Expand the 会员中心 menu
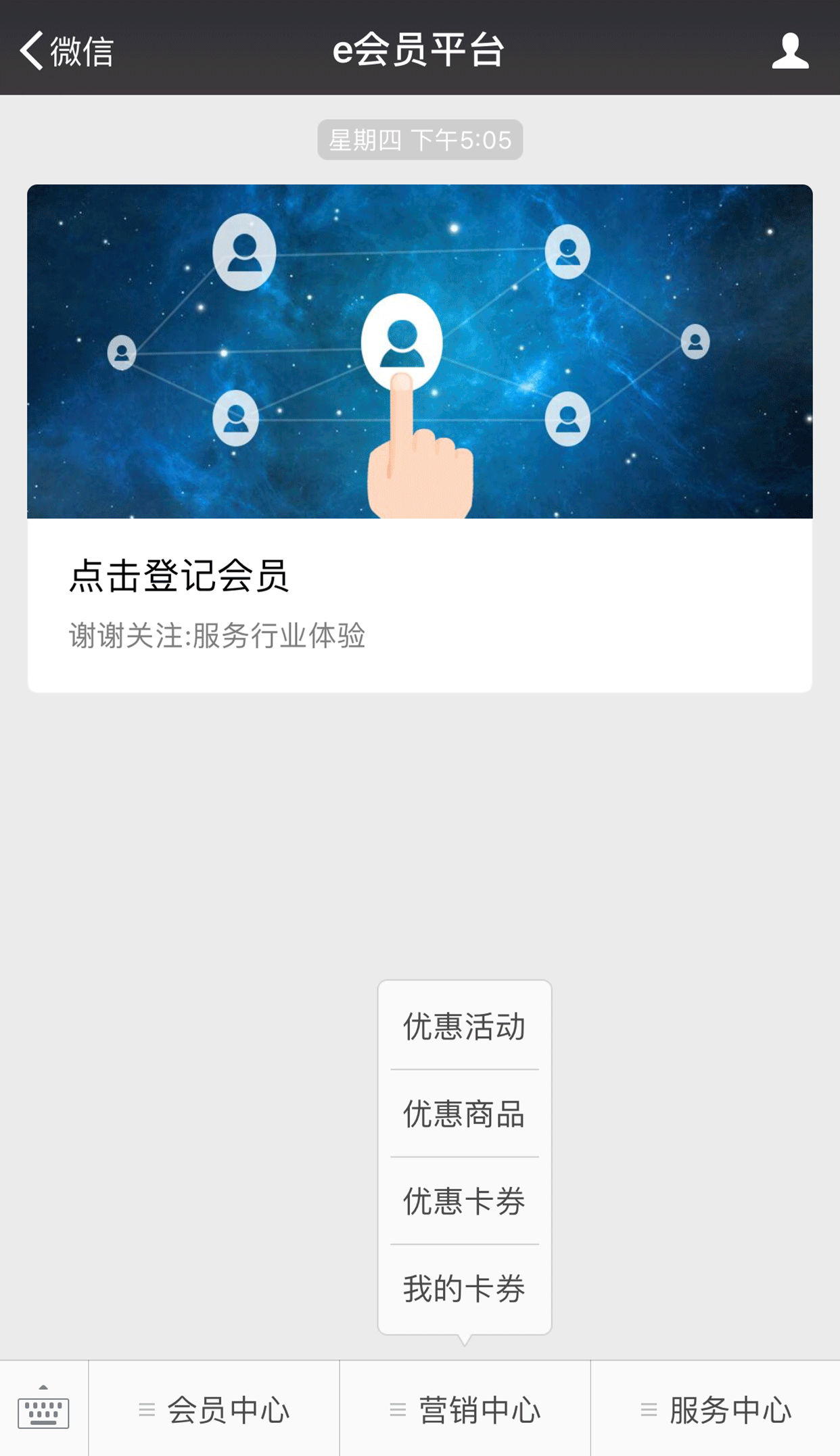Screen dimensions: 840x1456 click(214, 1410)
